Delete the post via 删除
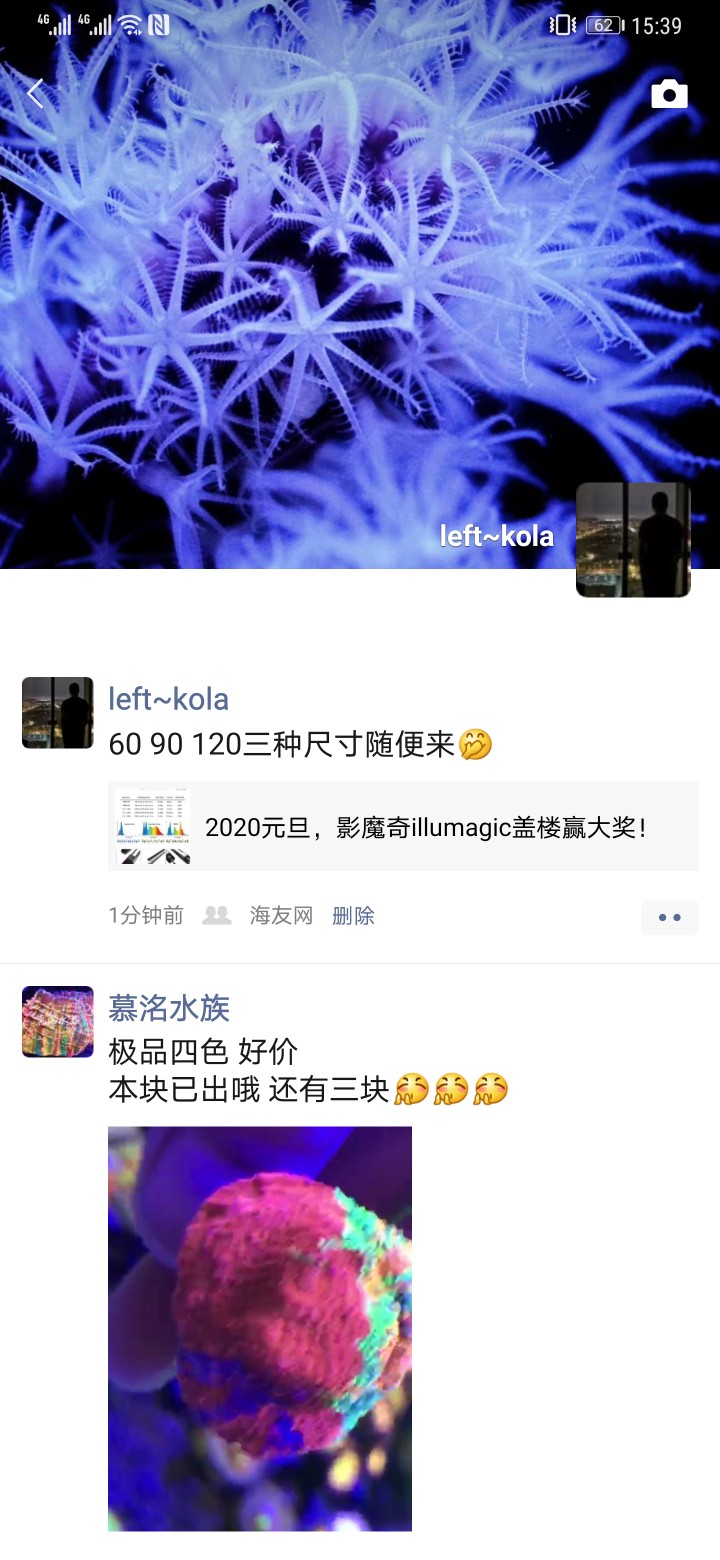Image resolution: width=720 pixels, height=1560 pixels. [x=353, y=915]
